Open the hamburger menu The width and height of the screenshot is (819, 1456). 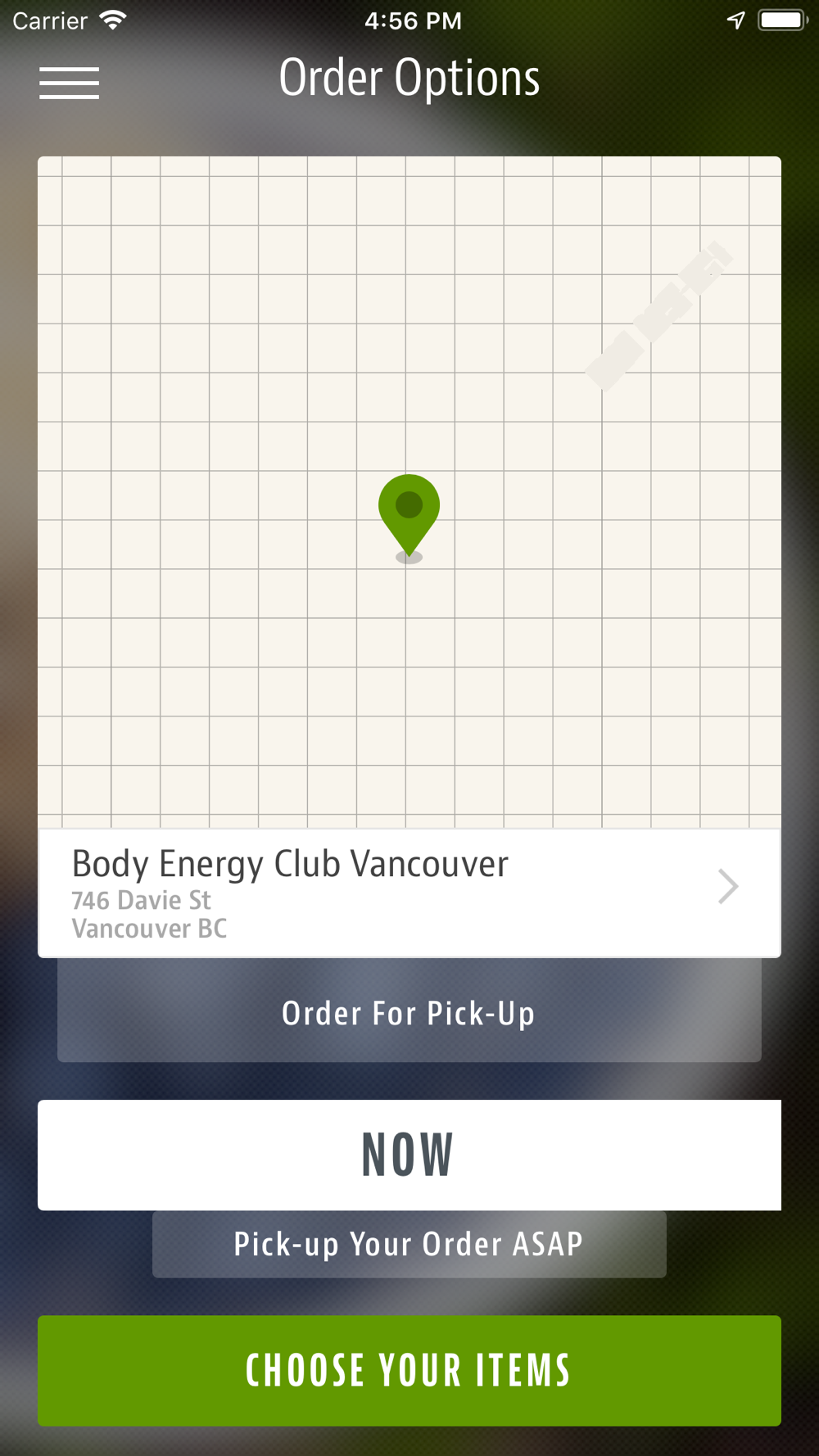70,84
